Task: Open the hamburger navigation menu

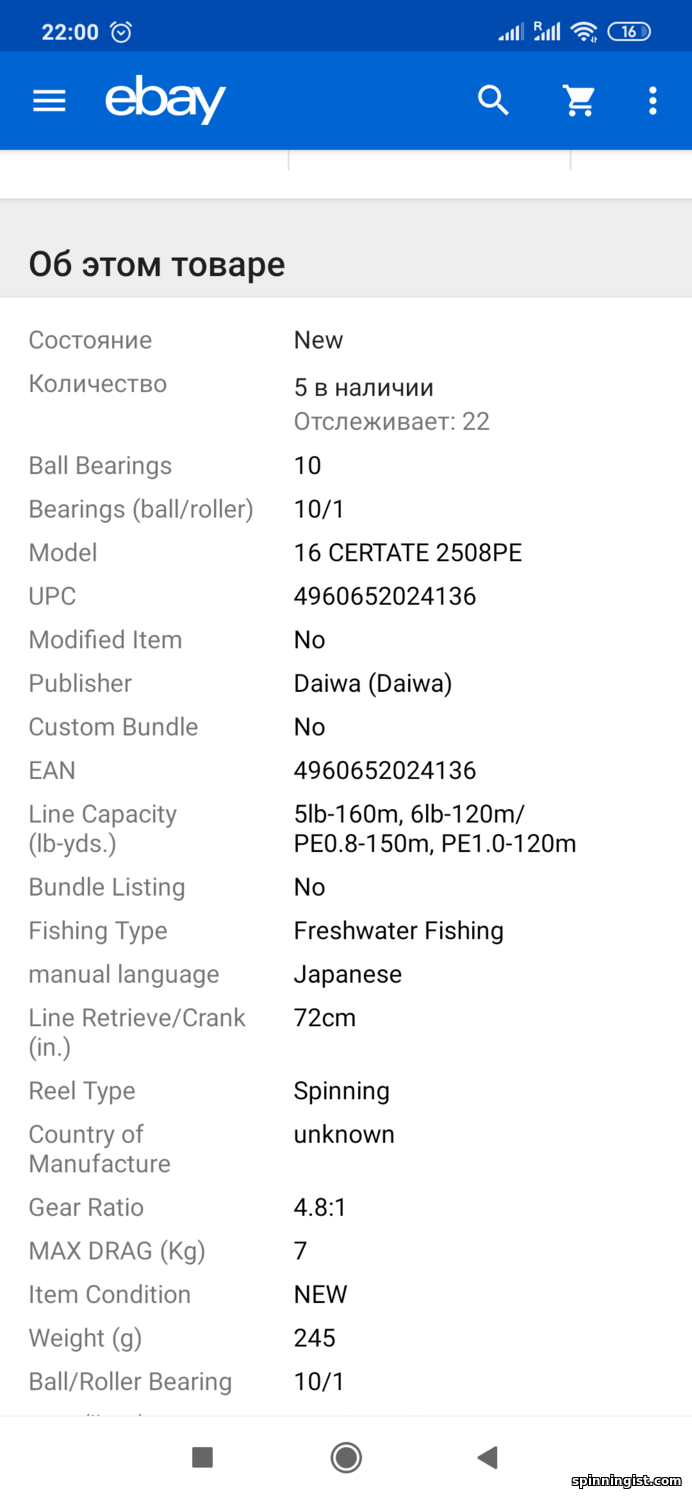Action: [49, 100]
